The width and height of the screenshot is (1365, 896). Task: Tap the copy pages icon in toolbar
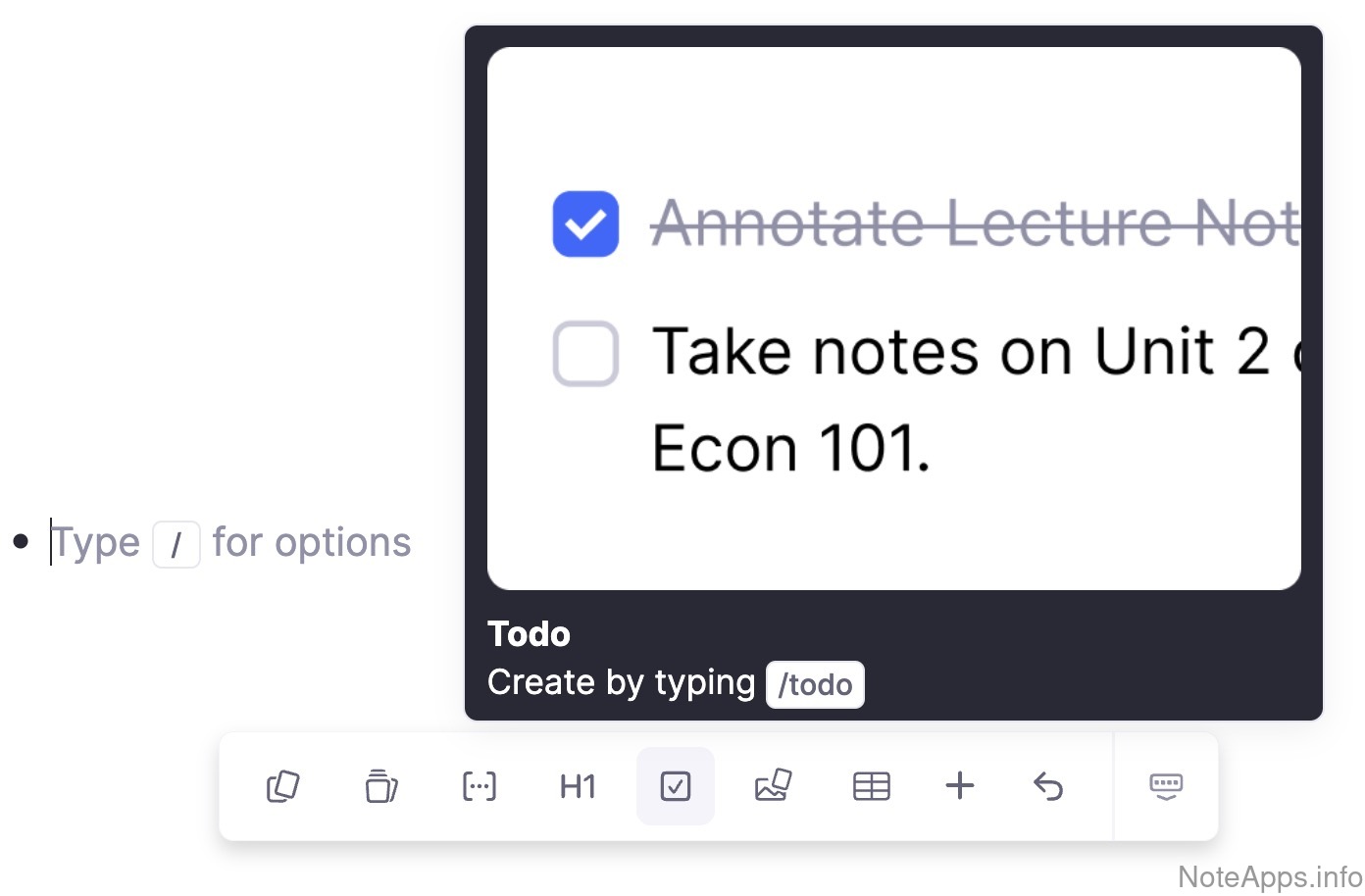click(x=282, y=786)
